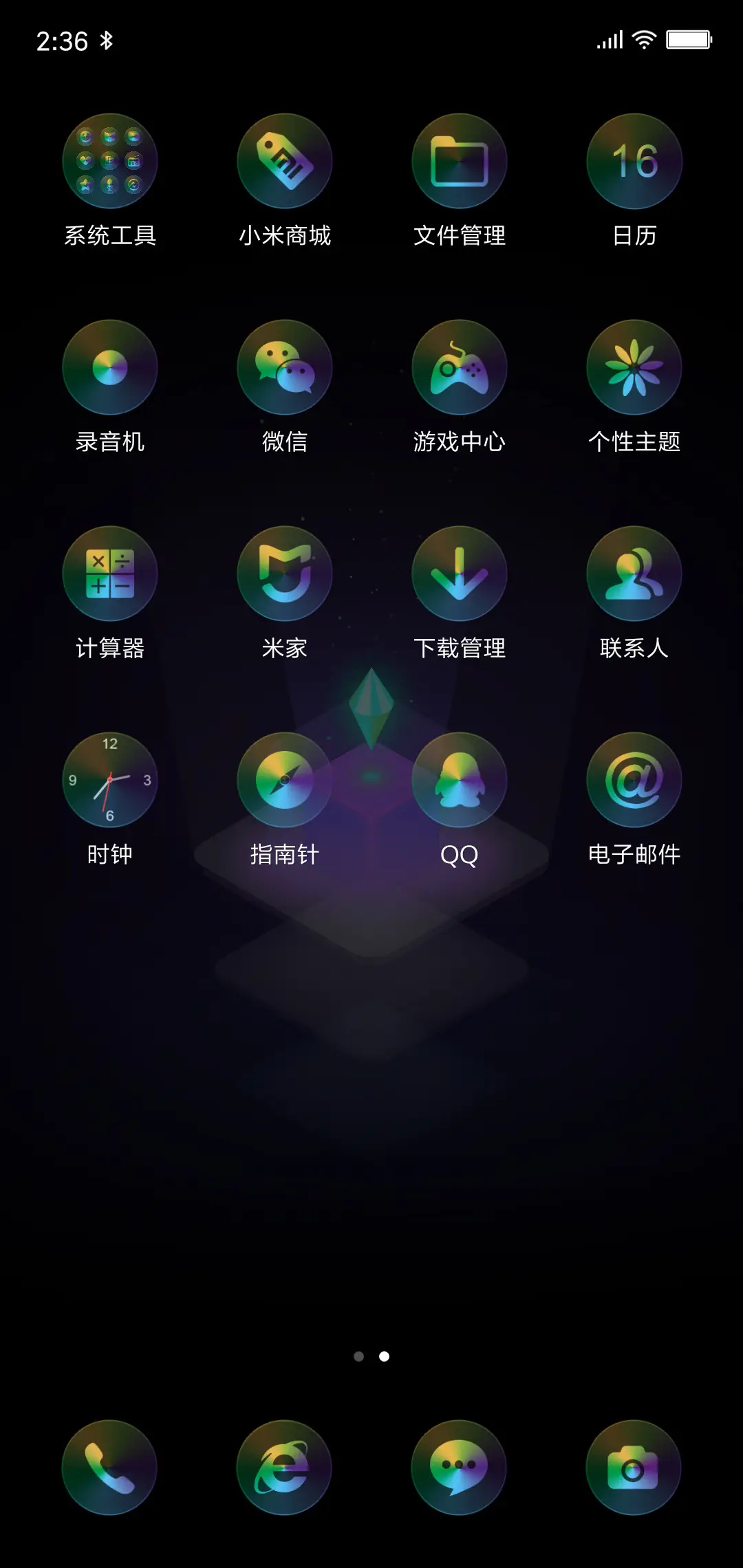
Task: Open the camera from the dock
Action: point(634,1467)
